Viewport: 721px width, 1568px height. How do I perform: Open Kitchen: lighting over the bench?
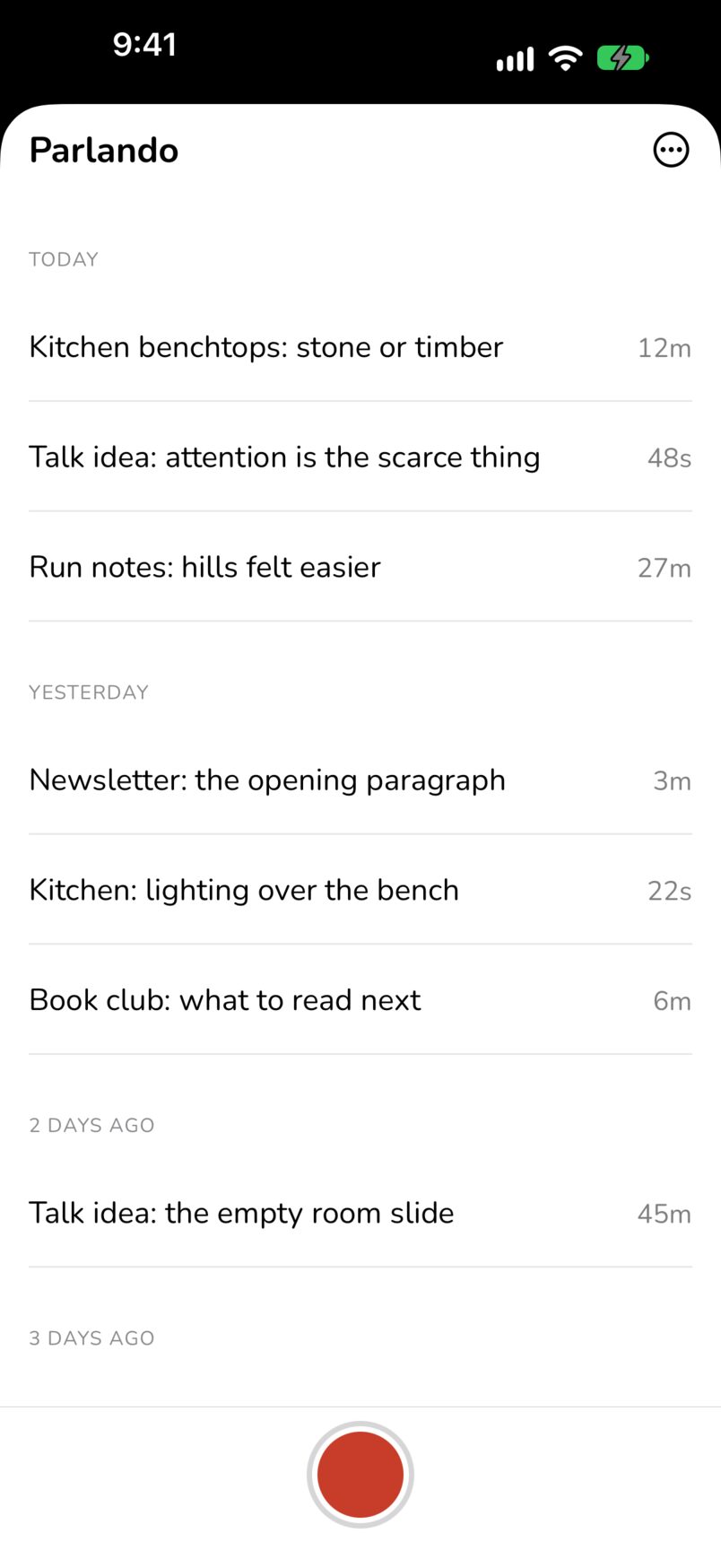pyautogui.click(x=360, y=890)
